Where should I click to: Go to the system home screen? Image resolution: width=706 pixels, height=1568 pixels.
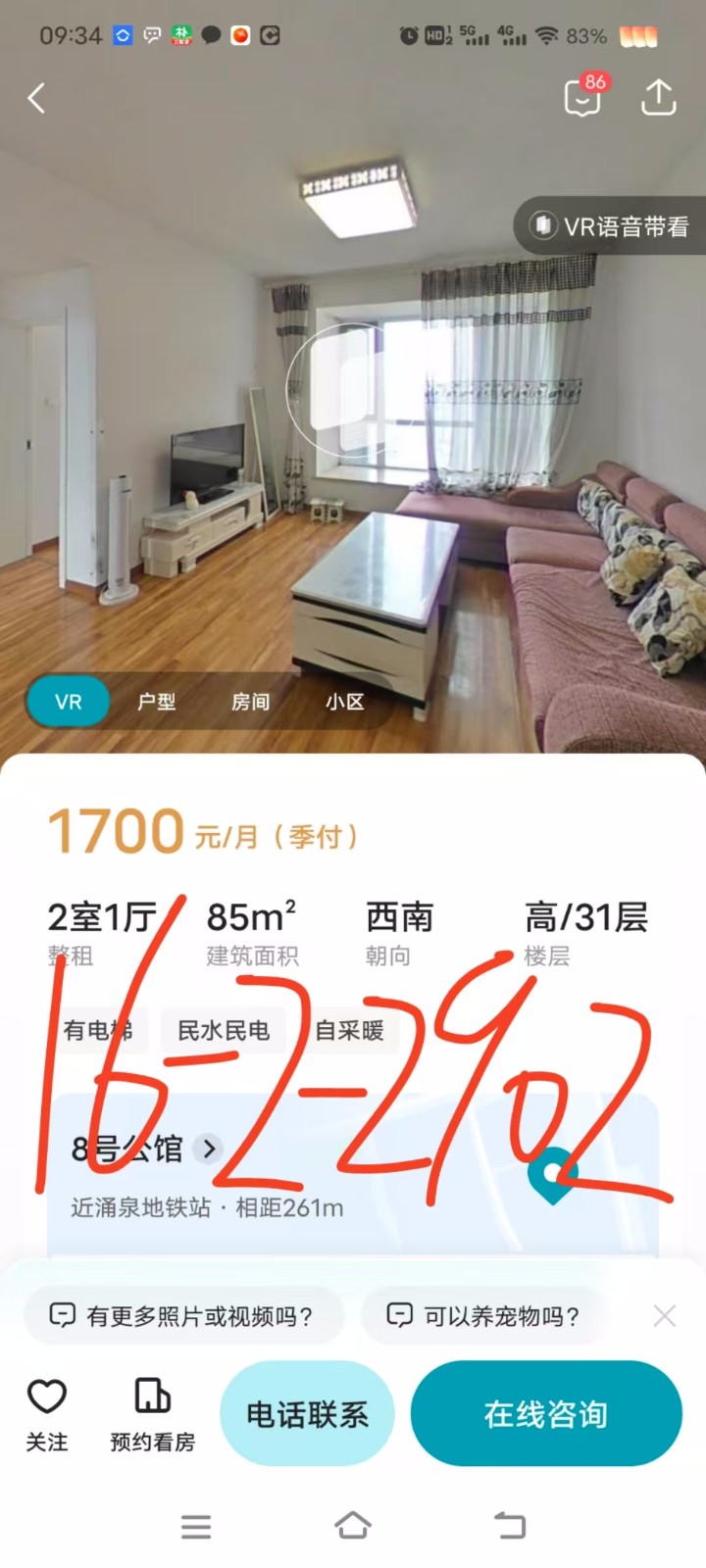[353, 1525]
